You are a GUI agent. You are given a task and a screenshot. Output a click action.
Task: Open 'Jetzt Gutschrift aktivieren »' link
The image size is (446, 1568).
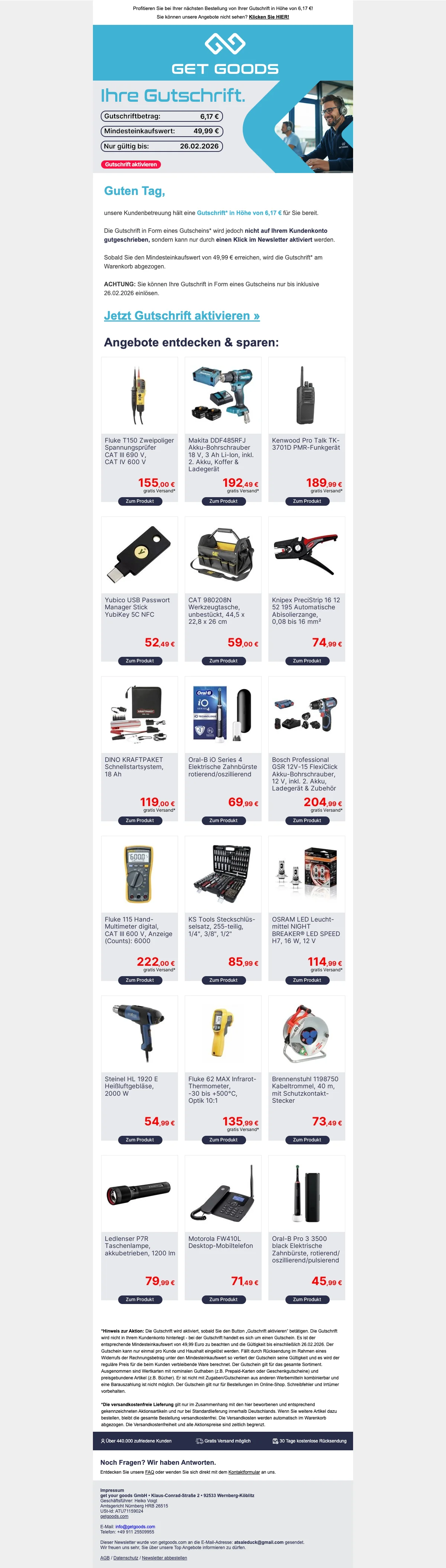click(x=182, y=315)
